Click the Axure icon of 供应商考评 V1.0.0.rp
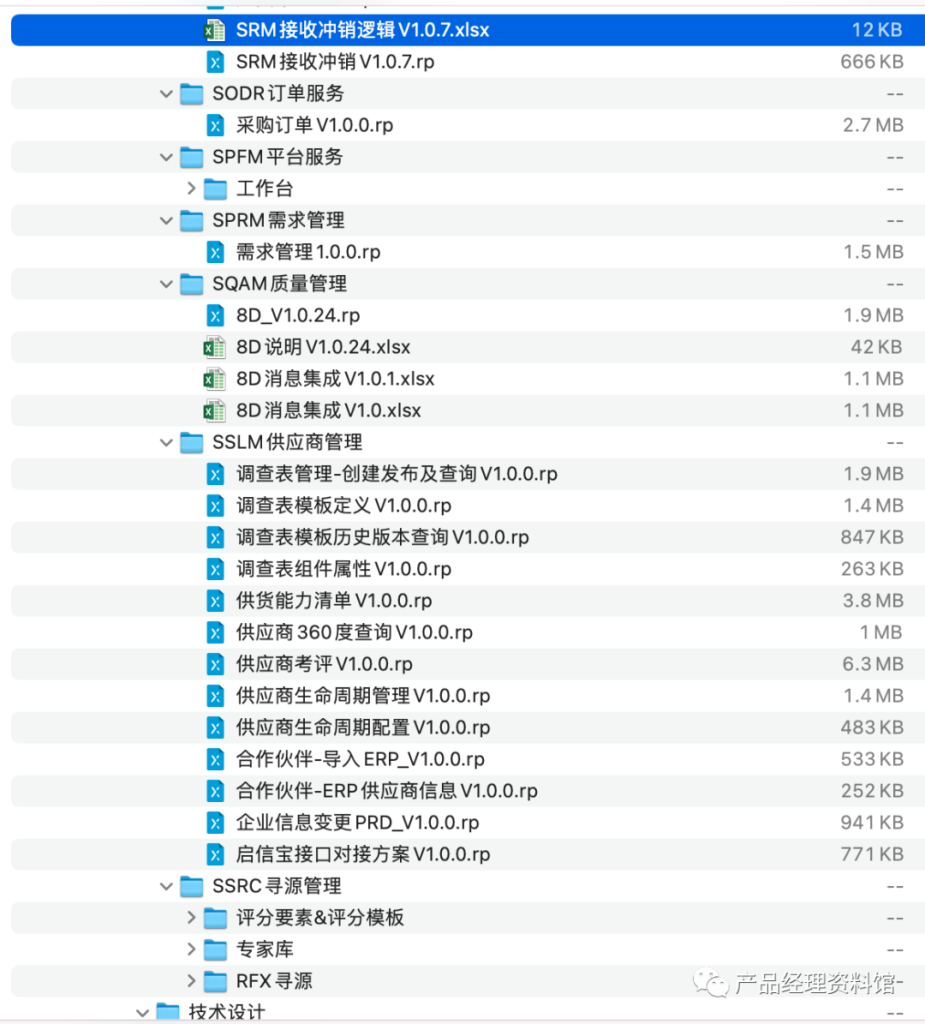The height and width of the screenshot is (1024, 925). click(214, 664)
